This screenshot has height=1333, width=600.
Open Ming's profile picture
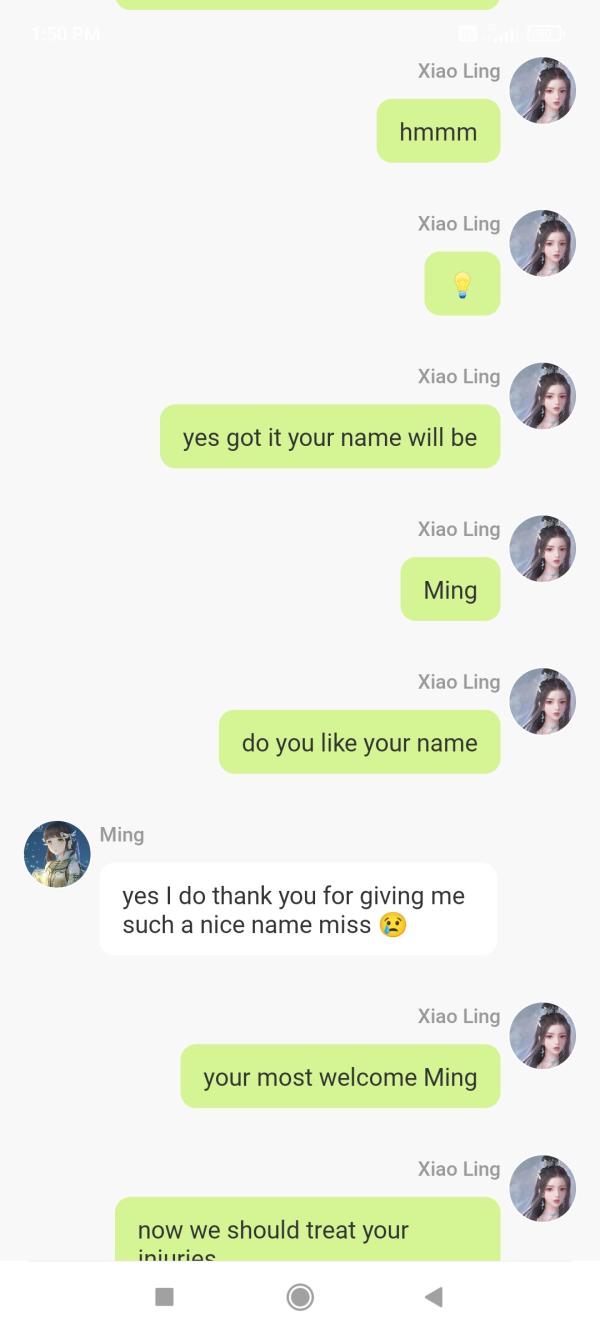57,854
